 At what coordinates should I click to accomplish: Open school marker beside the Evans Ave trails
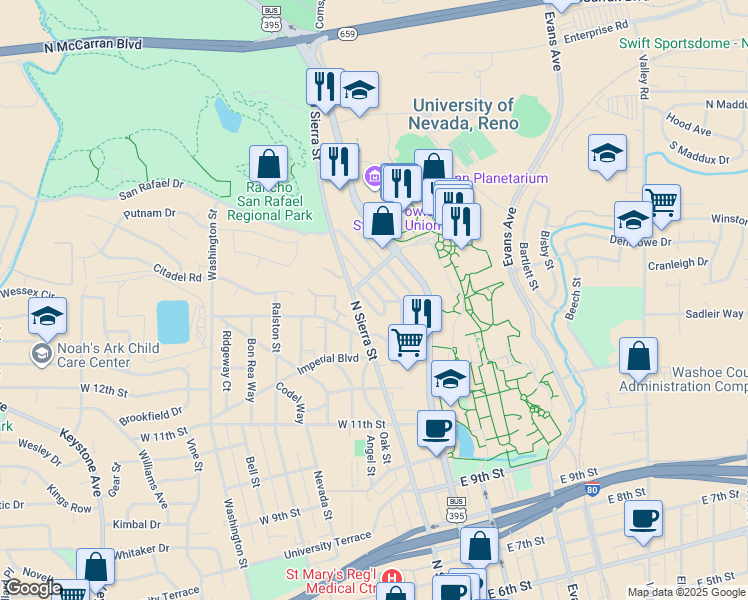(x=450, y=383)
